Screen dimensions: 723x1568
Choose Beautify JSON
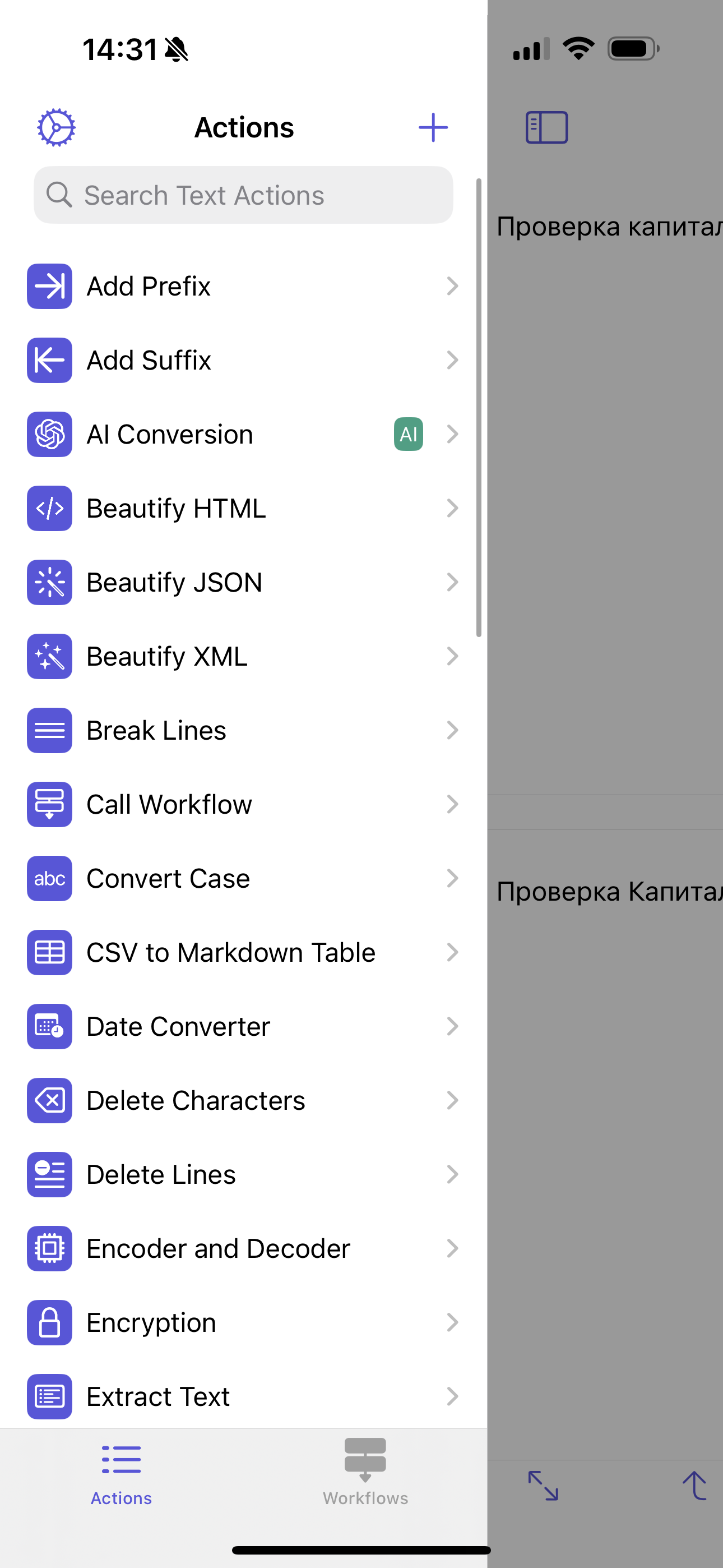242,583
